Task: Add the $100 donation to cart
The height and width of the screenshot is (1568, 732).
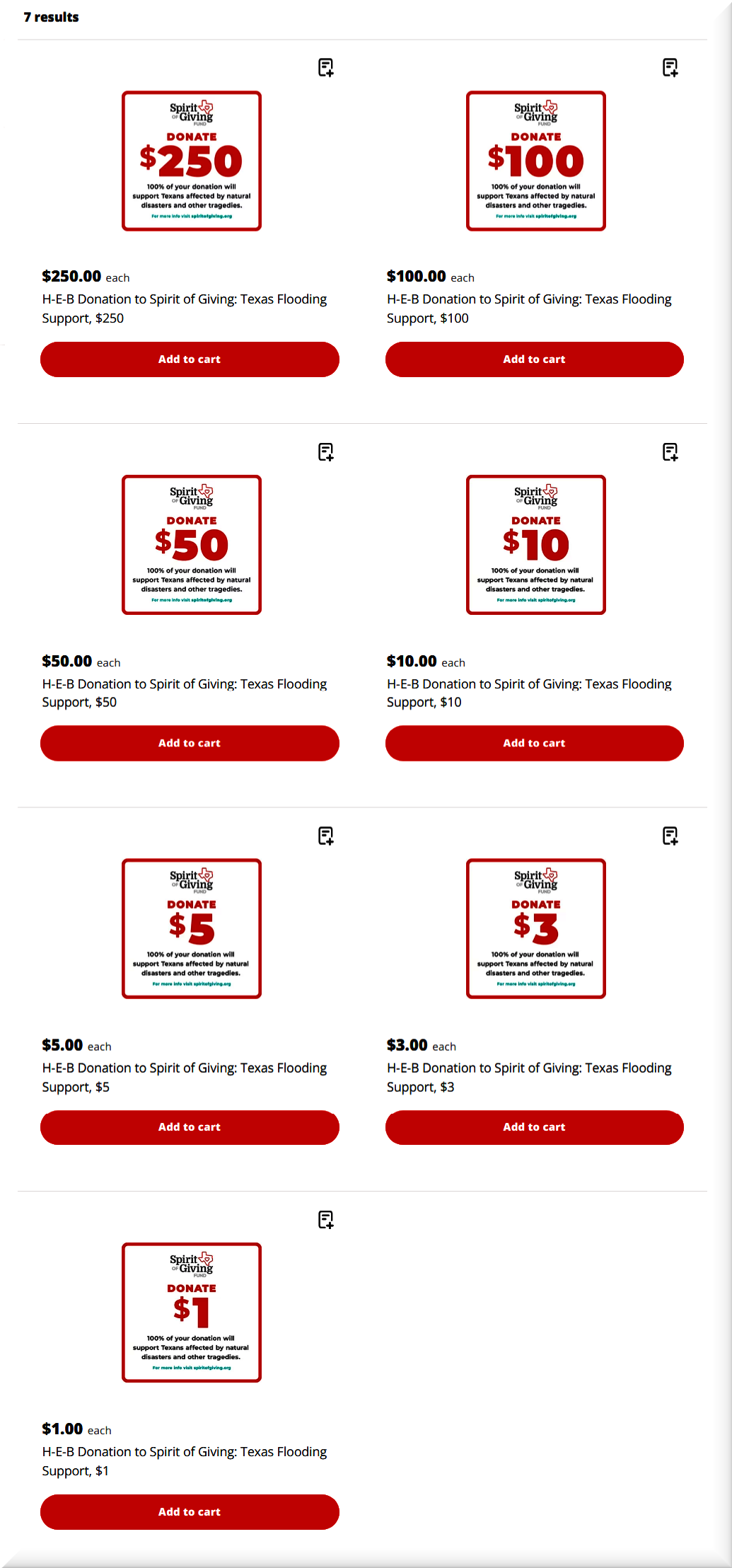Action: 534,359
